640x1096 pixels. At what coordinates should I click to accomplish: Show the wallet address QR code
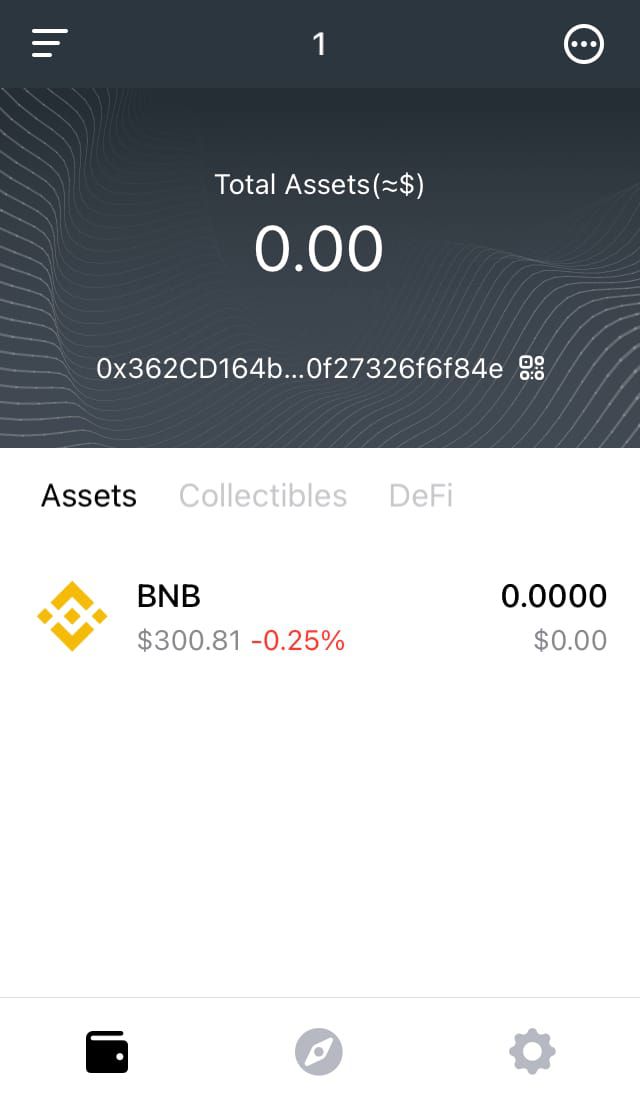(532, 368)
